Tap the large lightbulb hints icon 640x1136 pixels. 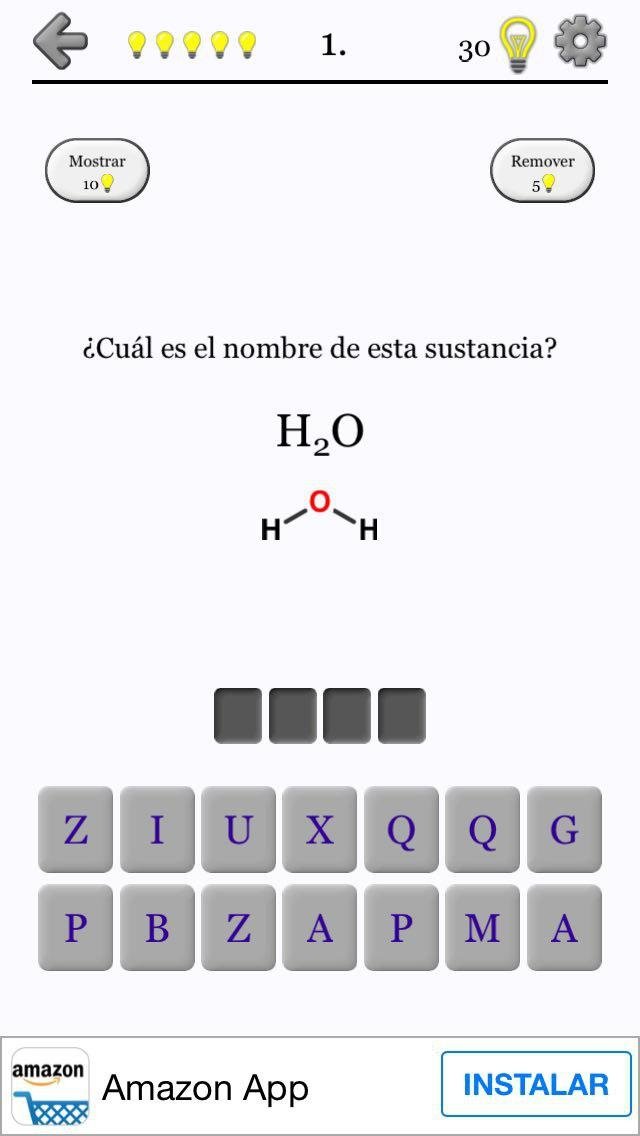[518, 43]
